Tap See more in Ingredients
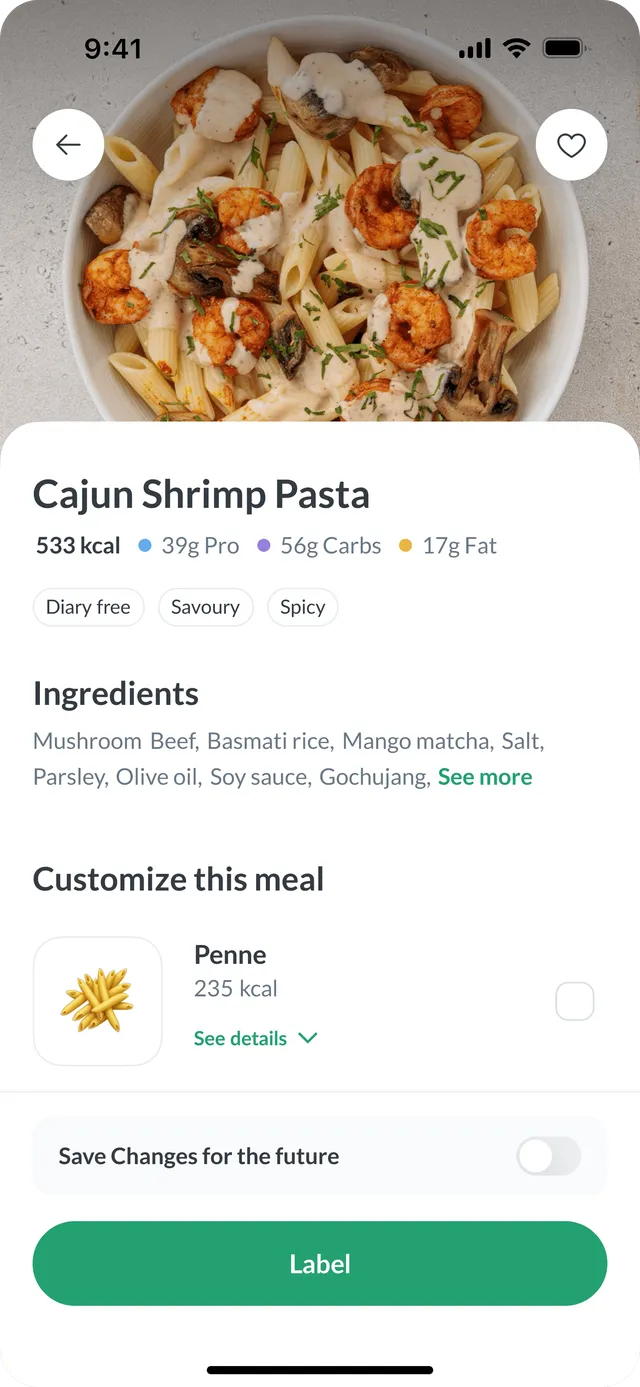Screen dimensions: 640x1387 485,777
